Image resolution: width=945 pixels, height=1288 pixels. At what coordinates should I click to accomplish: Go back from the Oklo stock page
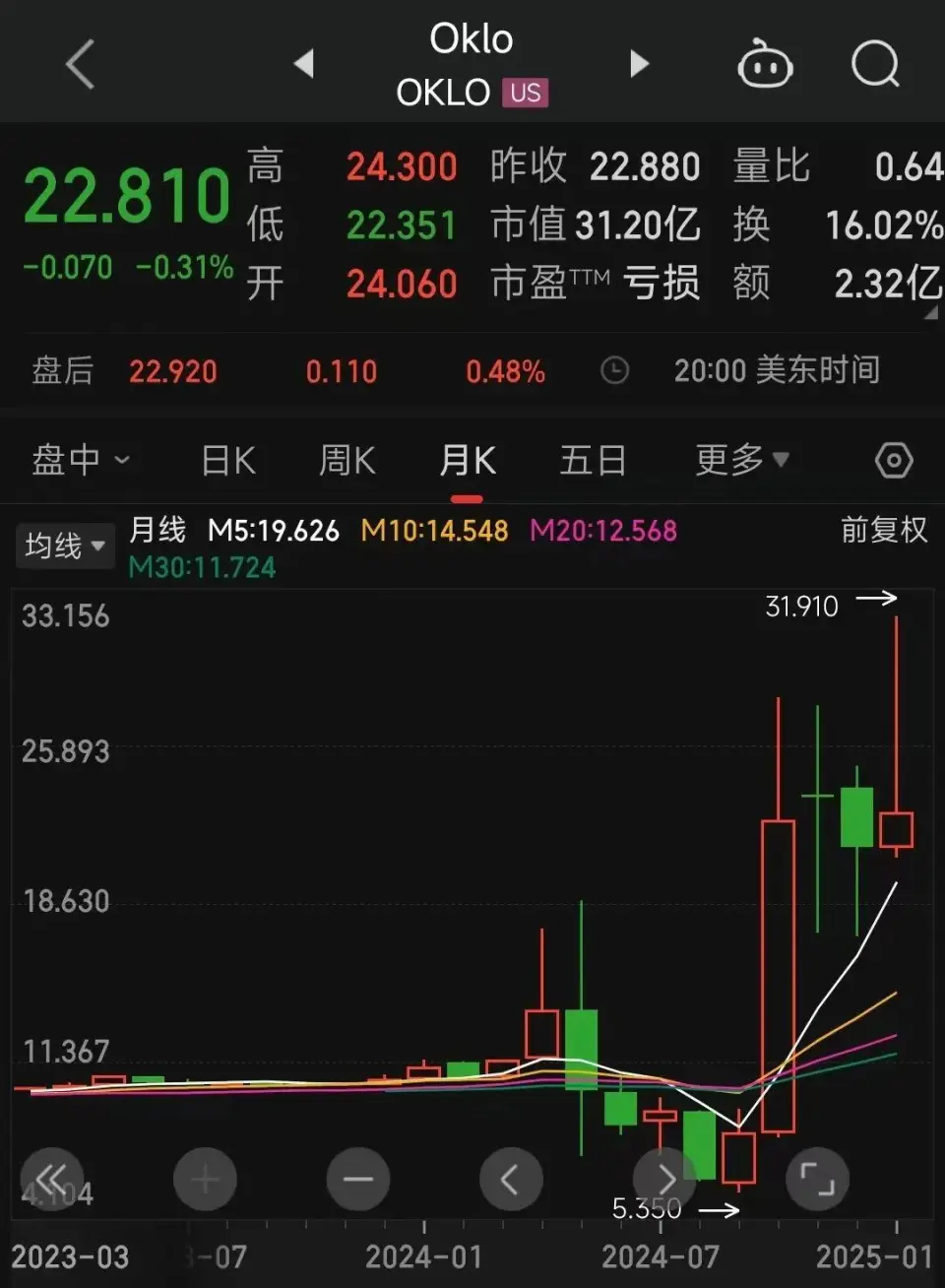[x=80, y=65]
